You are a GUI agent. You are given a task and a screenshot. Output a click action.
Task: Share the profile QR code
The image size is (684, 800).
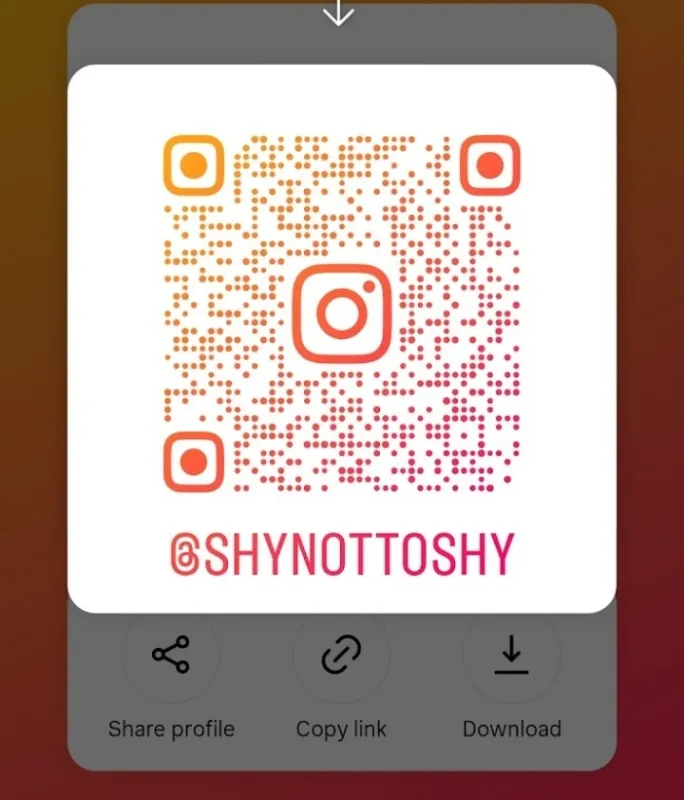(170, 657)
